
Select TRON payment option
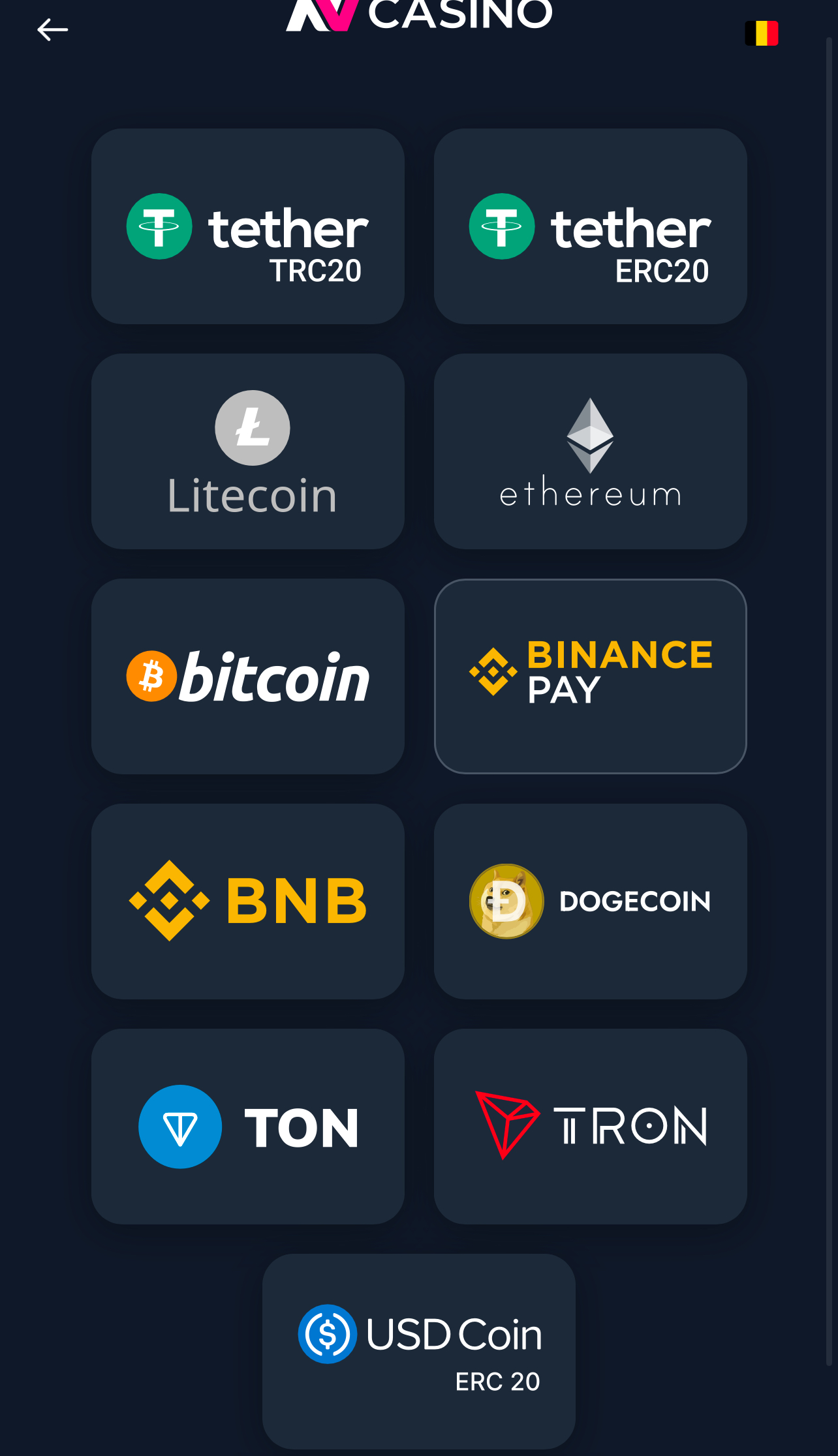590,1127
